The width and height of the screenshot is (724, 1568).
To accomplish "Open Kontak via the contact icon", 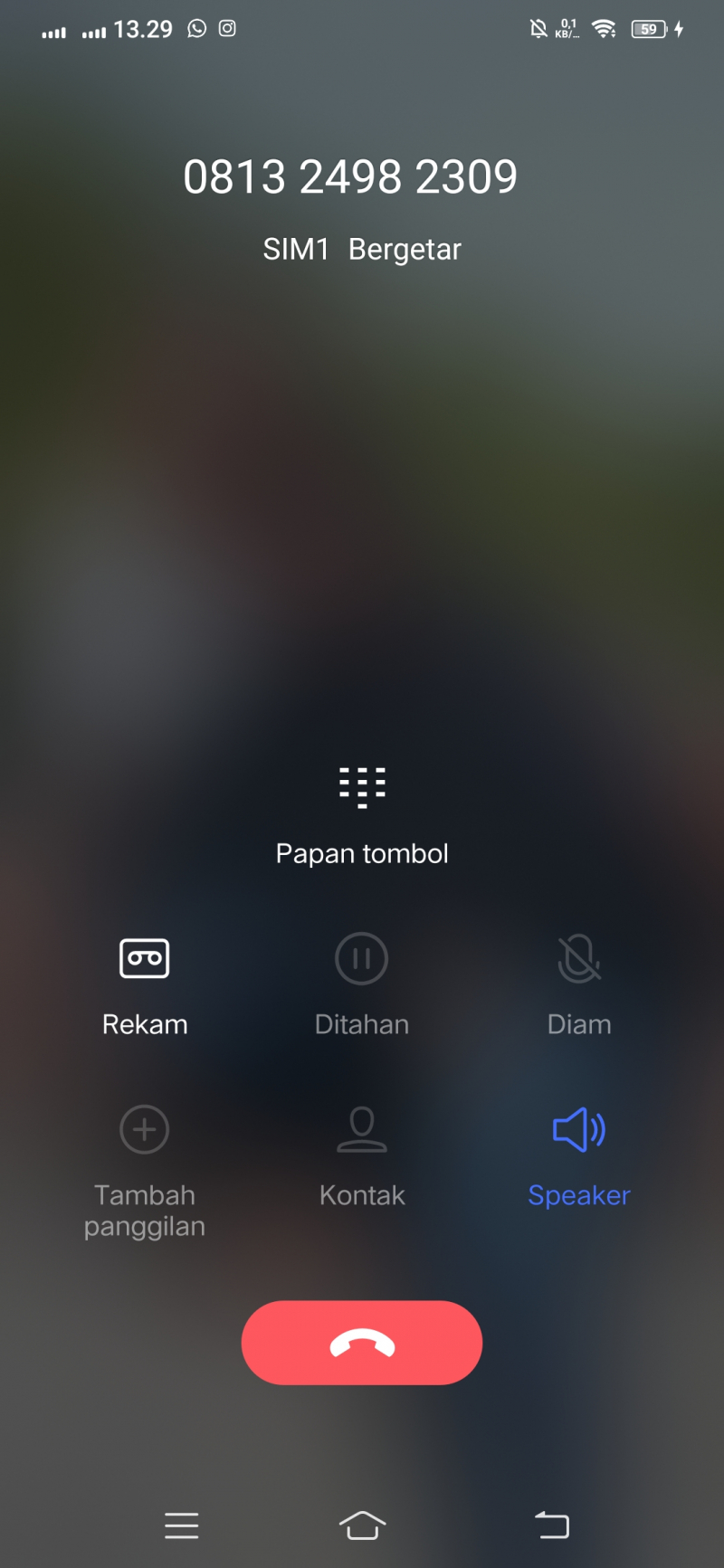I will tap(362, 1128).
